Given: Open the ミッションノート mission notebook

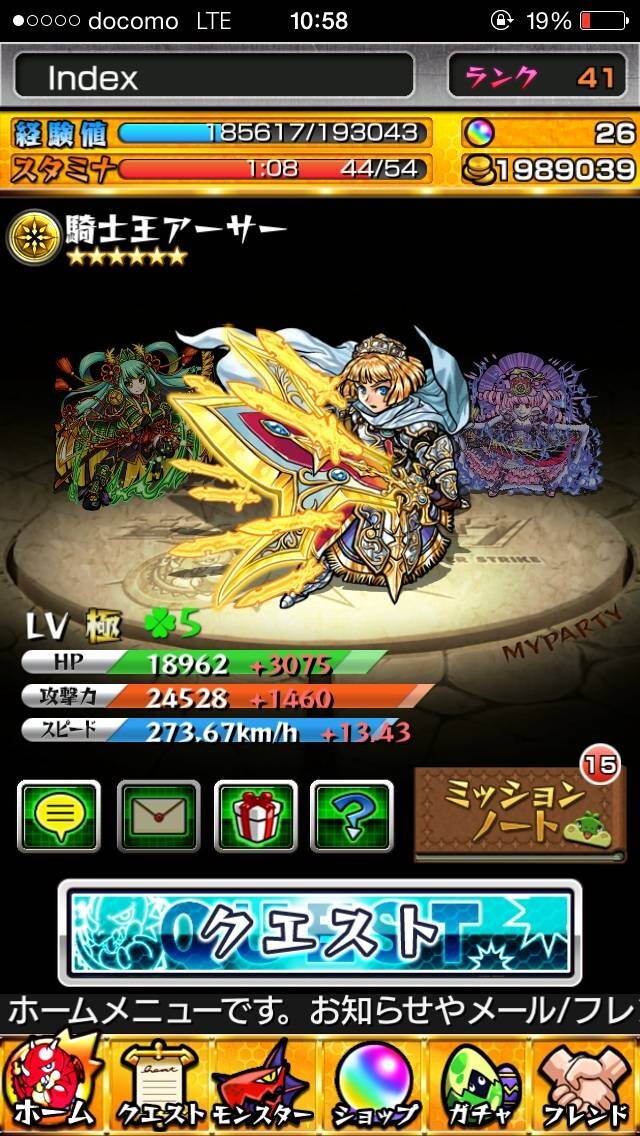Looking at the screenshot, I should point(520,814).
